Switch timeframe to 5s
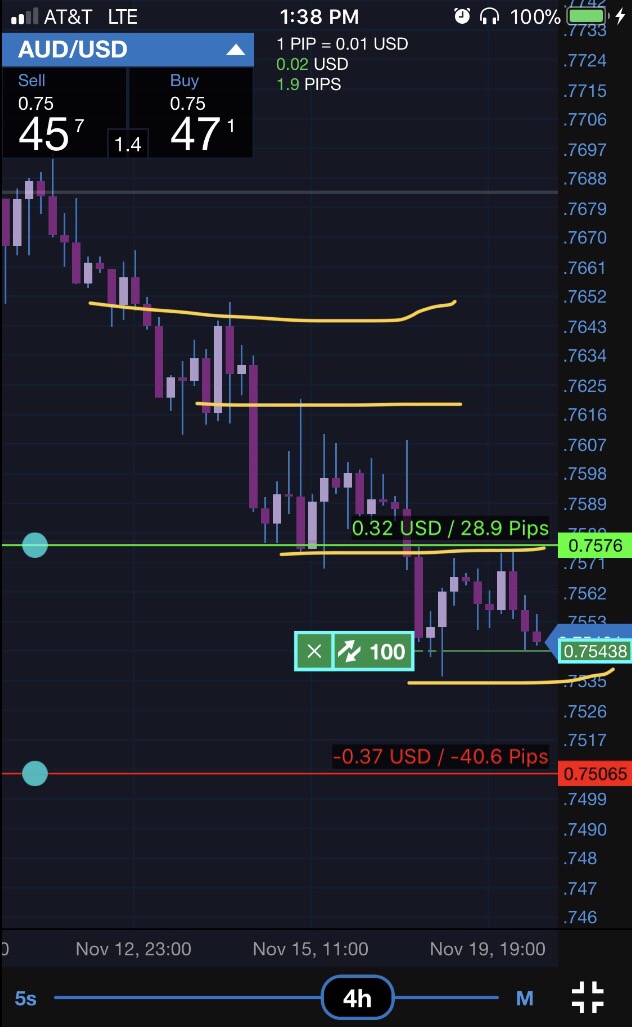632x1027 pixels. click(26, 997)
